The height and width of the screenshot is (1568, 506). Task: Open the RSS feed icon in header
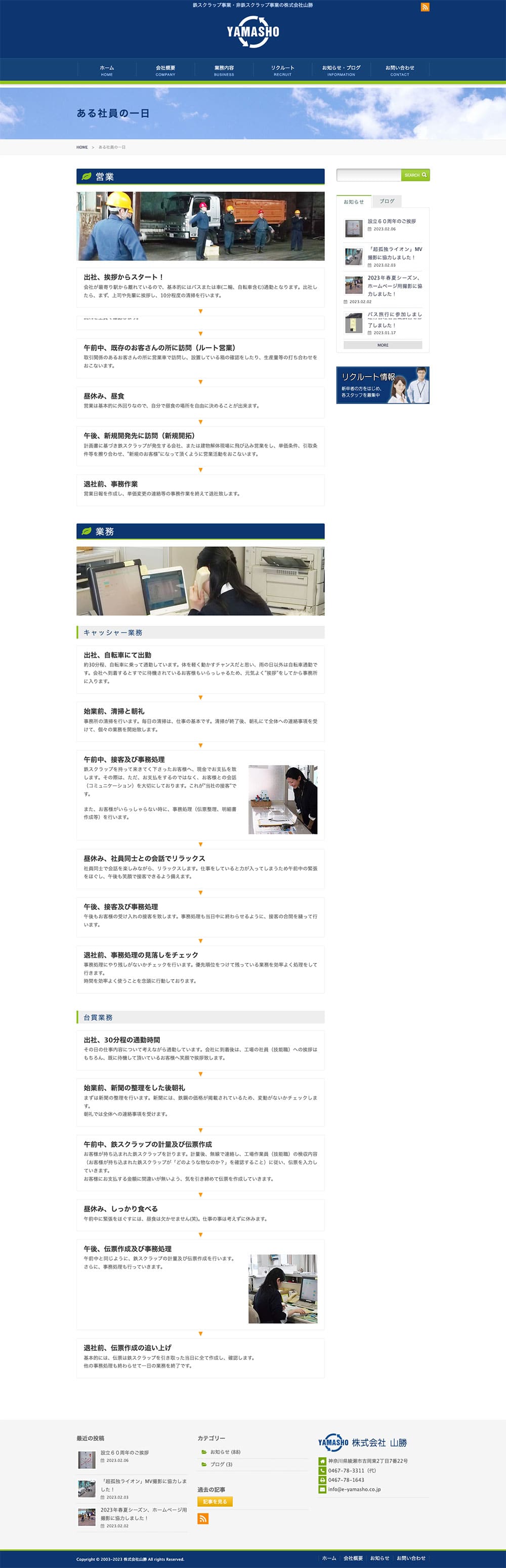[x=425, y=7]
